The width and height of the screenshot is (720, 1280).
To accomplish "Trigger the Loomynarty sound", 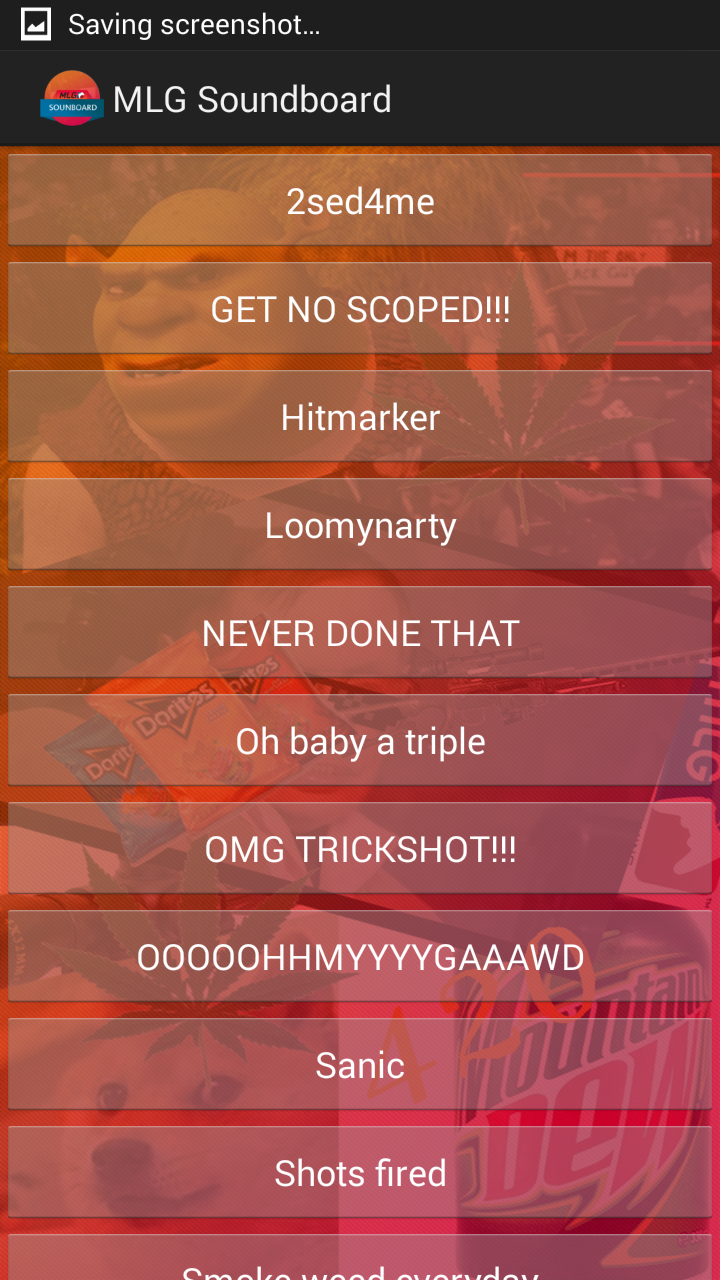I will 360,525.
